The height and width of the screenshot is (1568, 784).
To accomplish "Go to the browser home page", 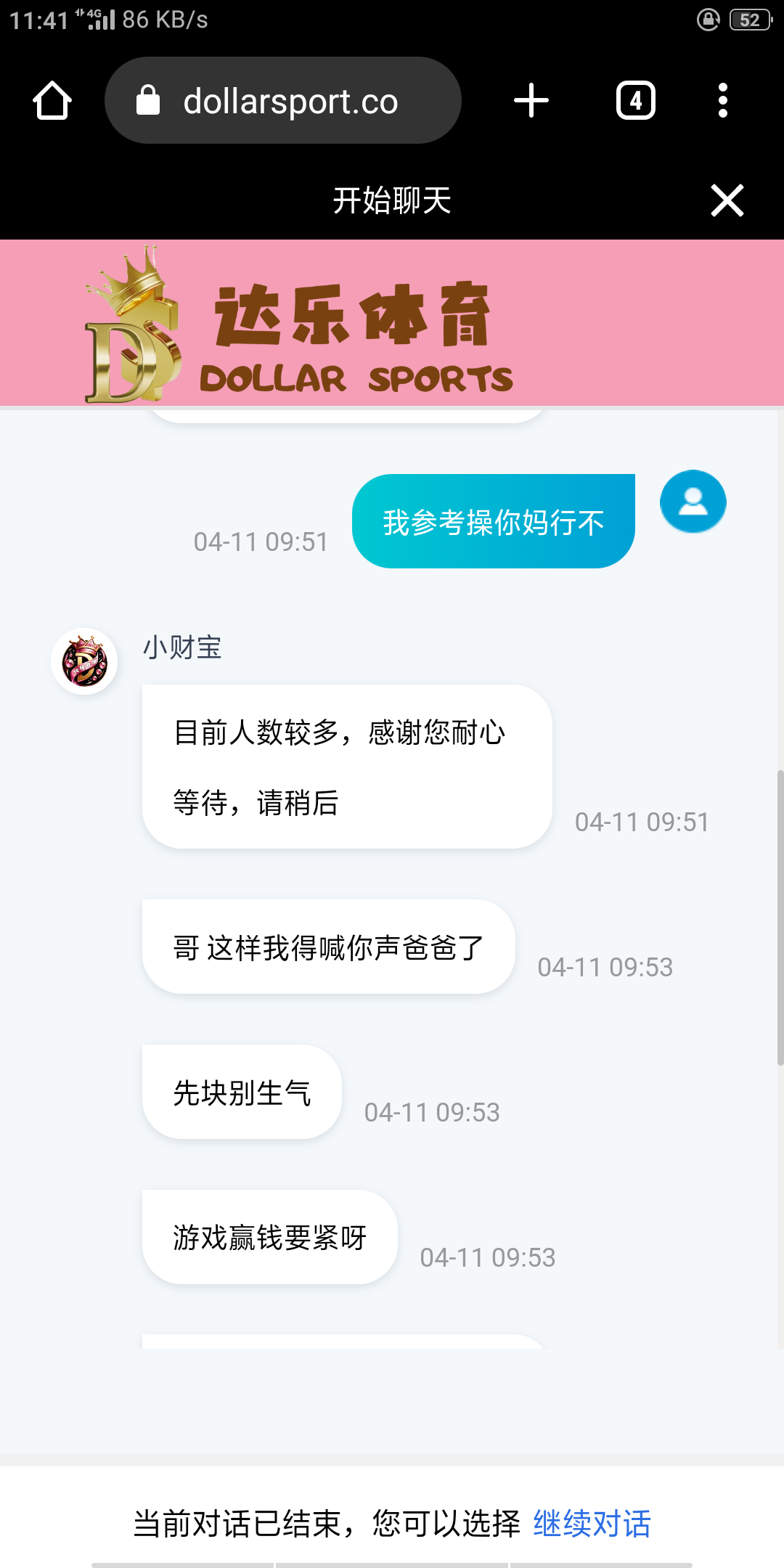I will tap(52, 100).
